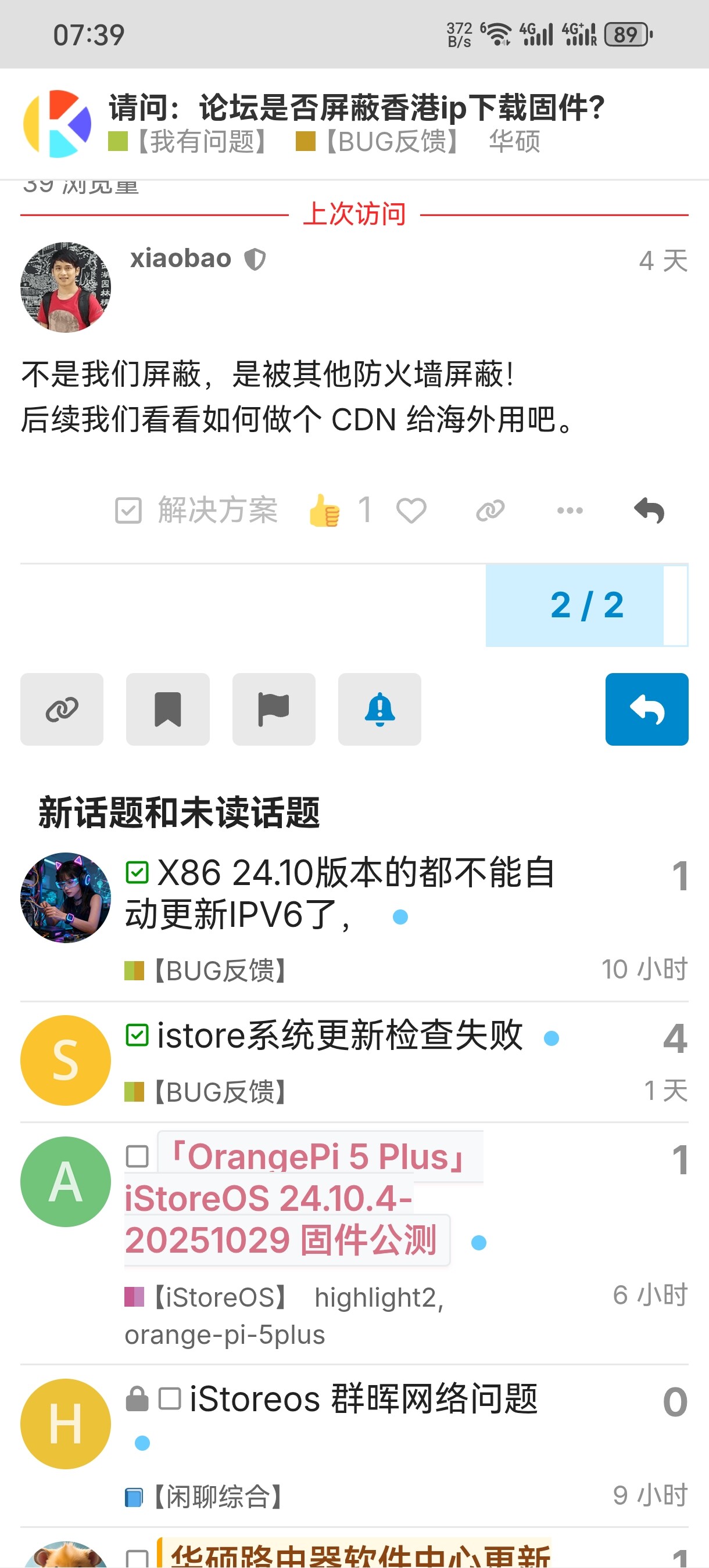The image size is (709, 1568).
Task: View xiaobao's user profile avatar
Action: 66,287
